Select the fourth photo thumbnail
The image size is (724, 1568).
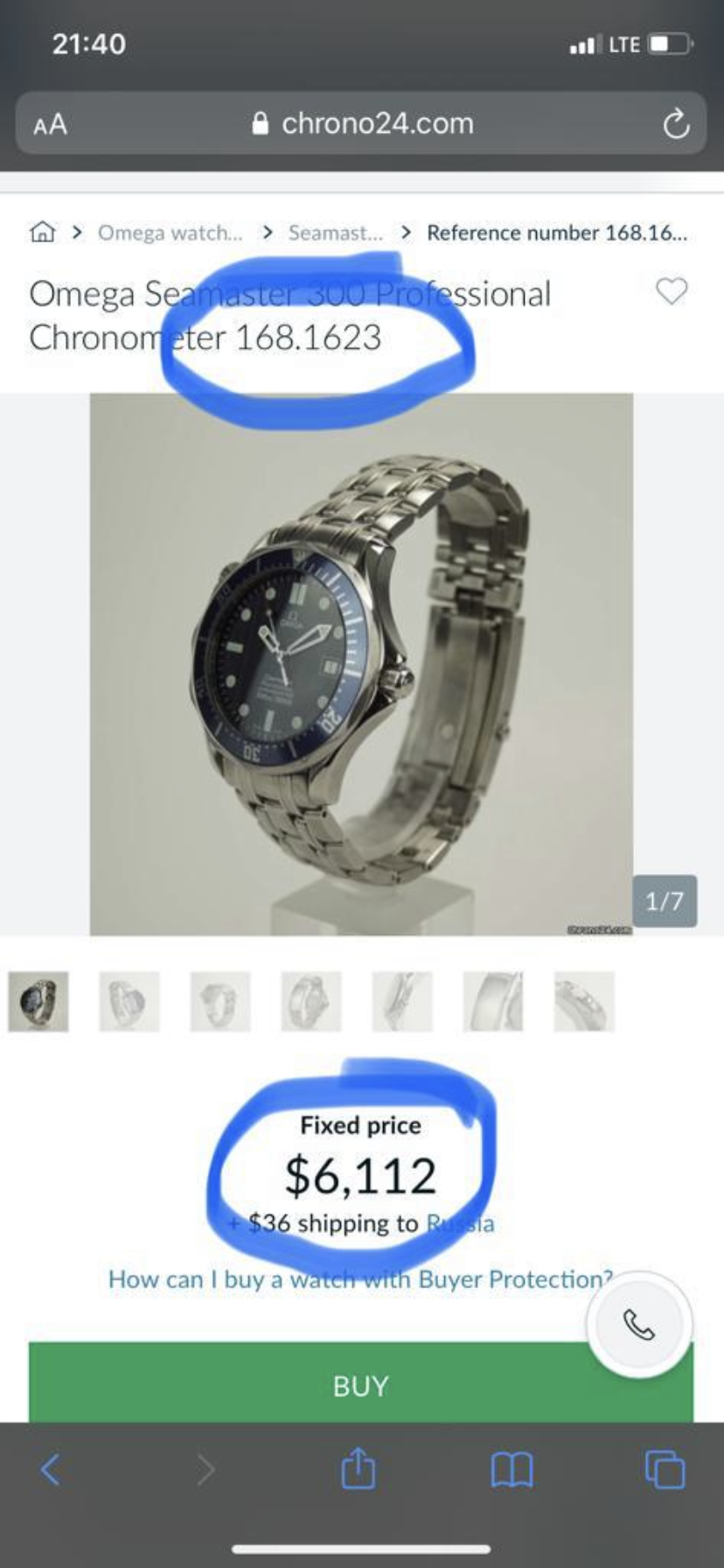click(x=311, y=1000)
